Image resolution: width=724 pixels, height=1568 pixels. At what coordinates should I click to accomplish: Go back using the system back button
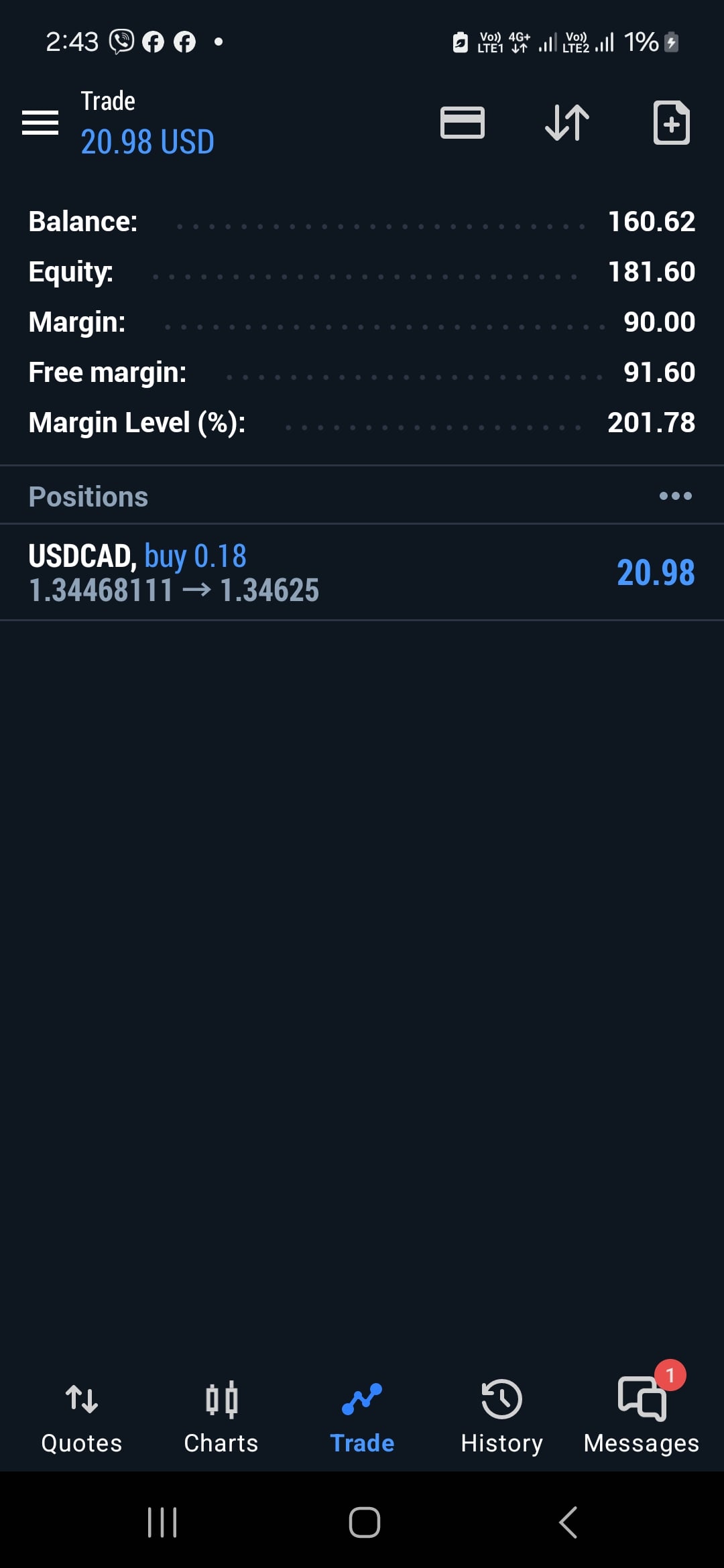[x=568, y=1522]
